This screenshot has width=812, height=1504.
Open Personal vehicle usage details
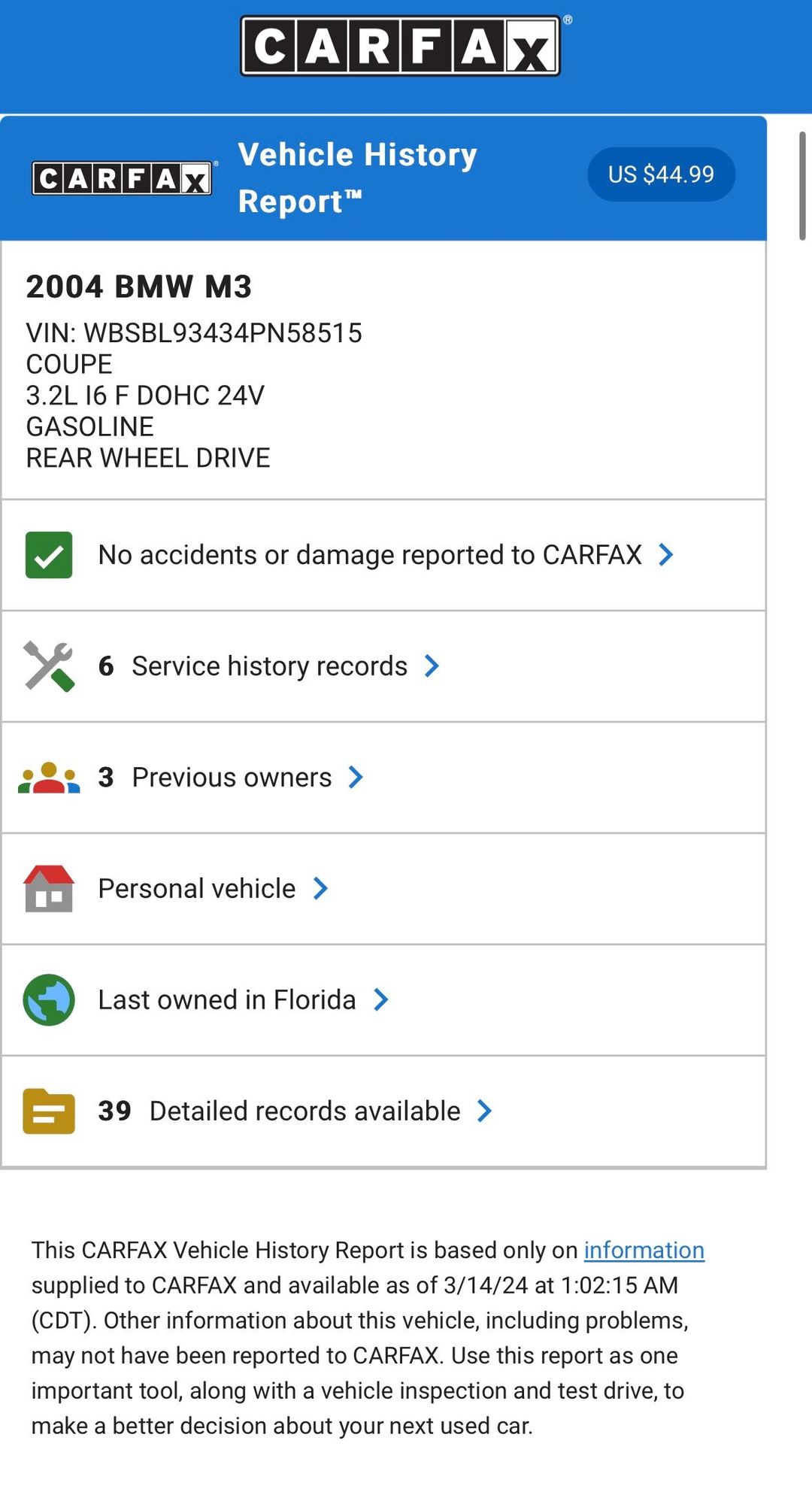(213, 889)
